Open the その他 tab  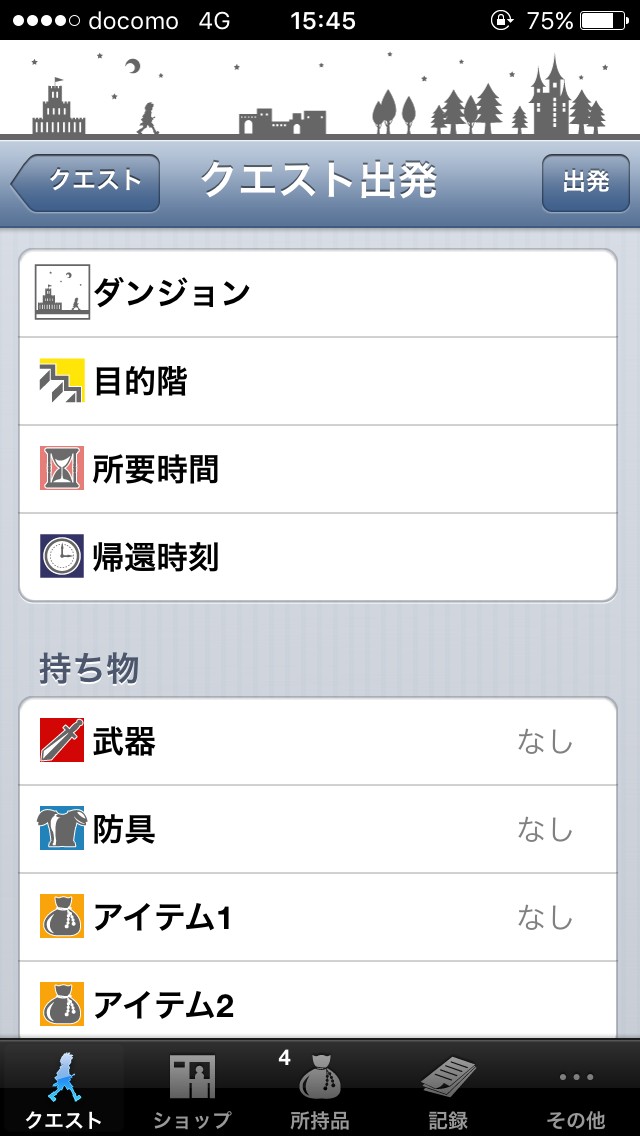576,1090
